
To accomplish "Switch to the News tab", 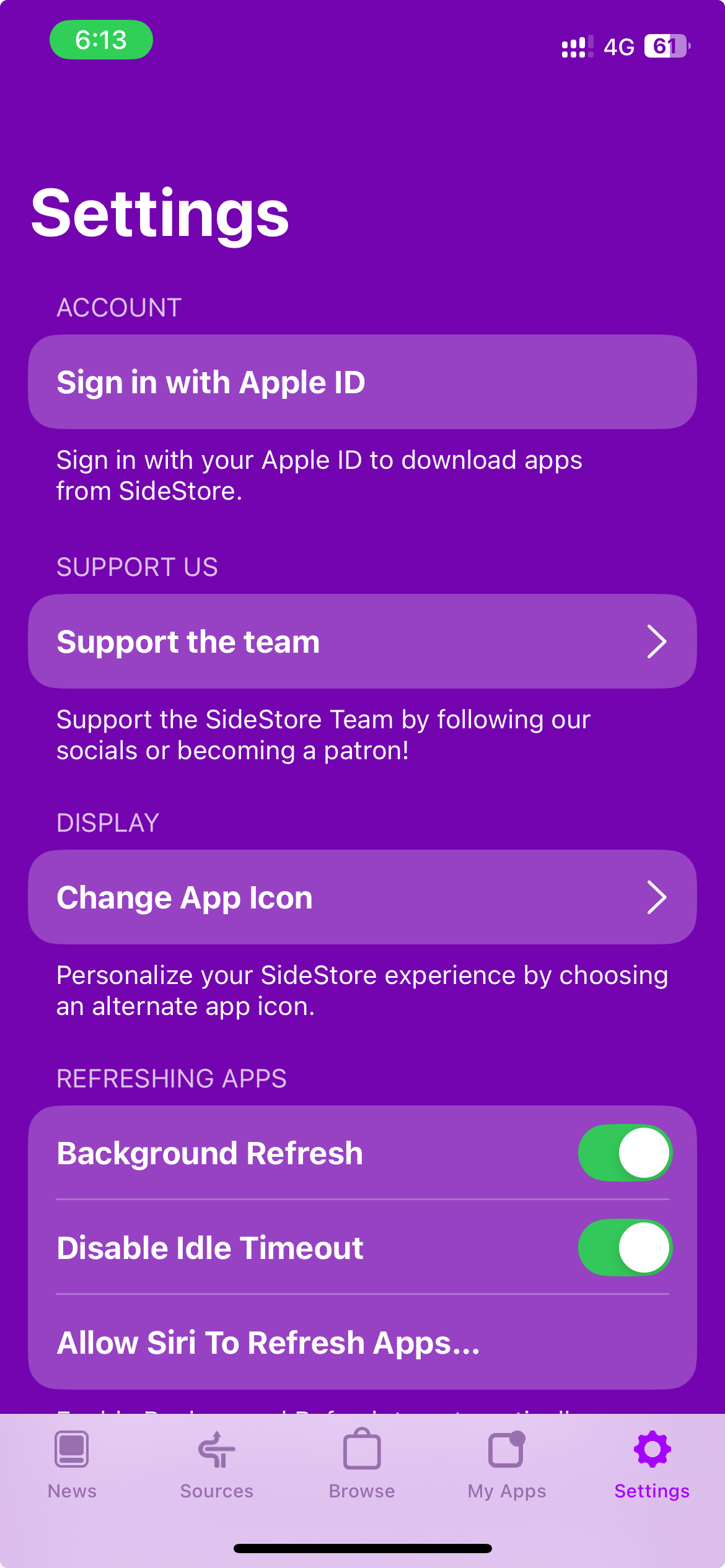I will coord(72,1465).
